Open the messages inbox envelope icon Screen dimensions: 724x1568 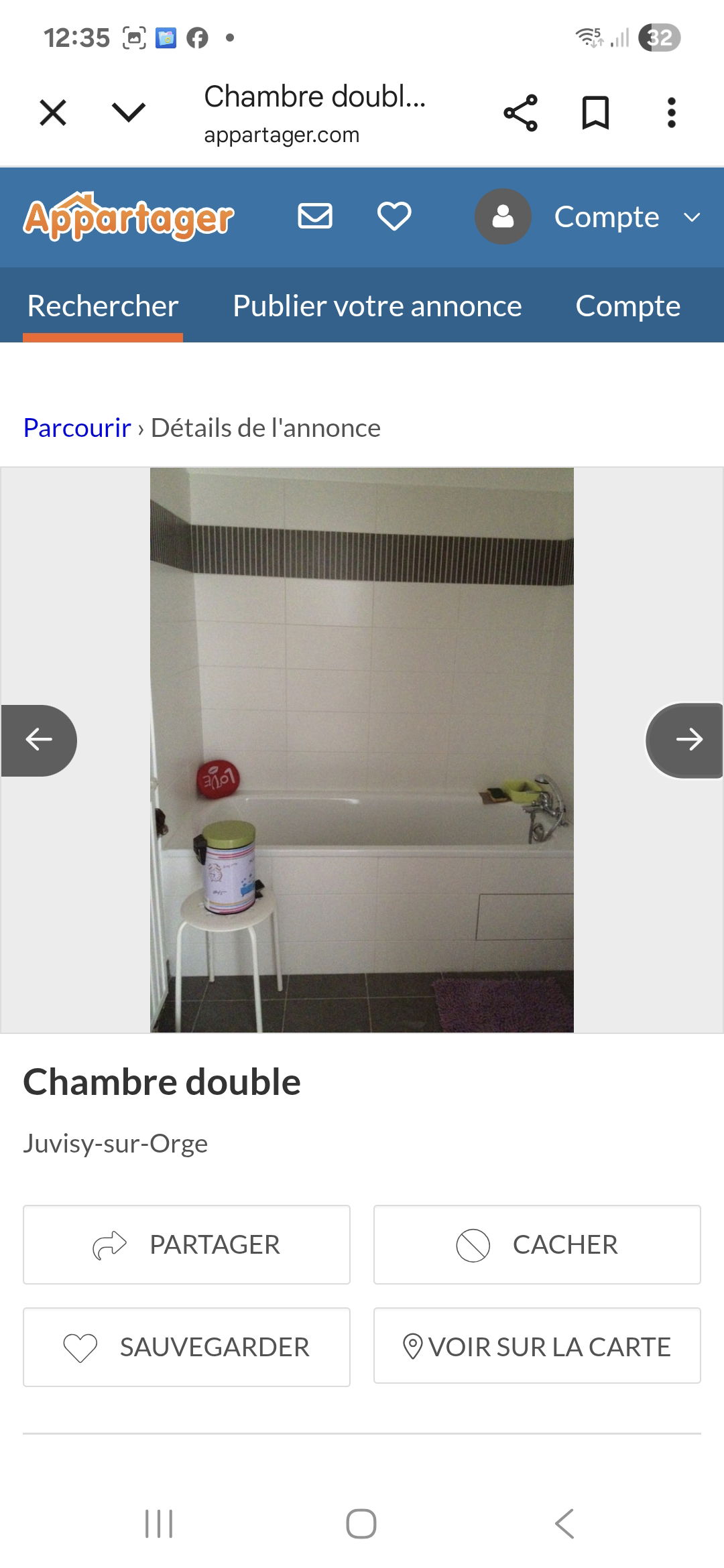point(315,216)
